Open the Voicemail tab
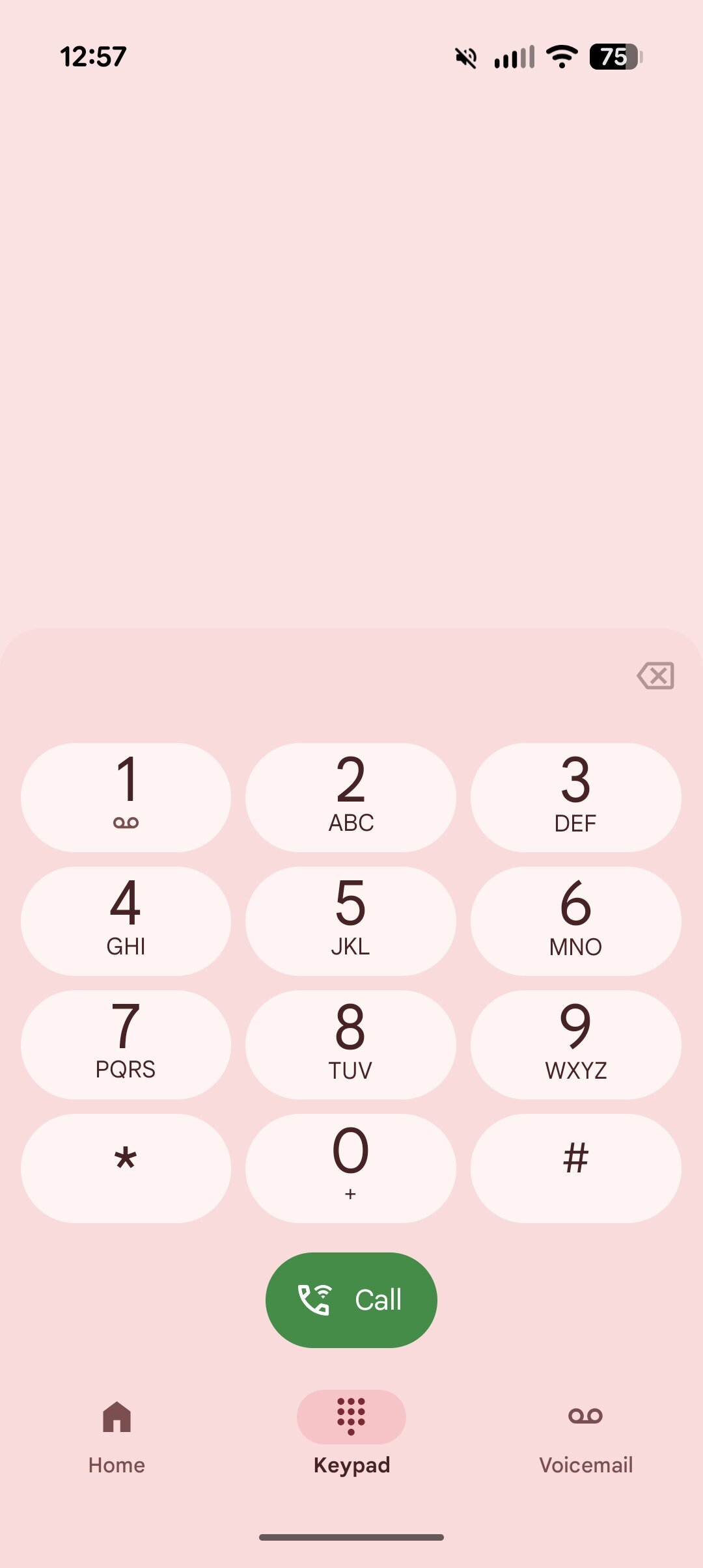Screen dimensions: 703x1568 coord(586,1433)
